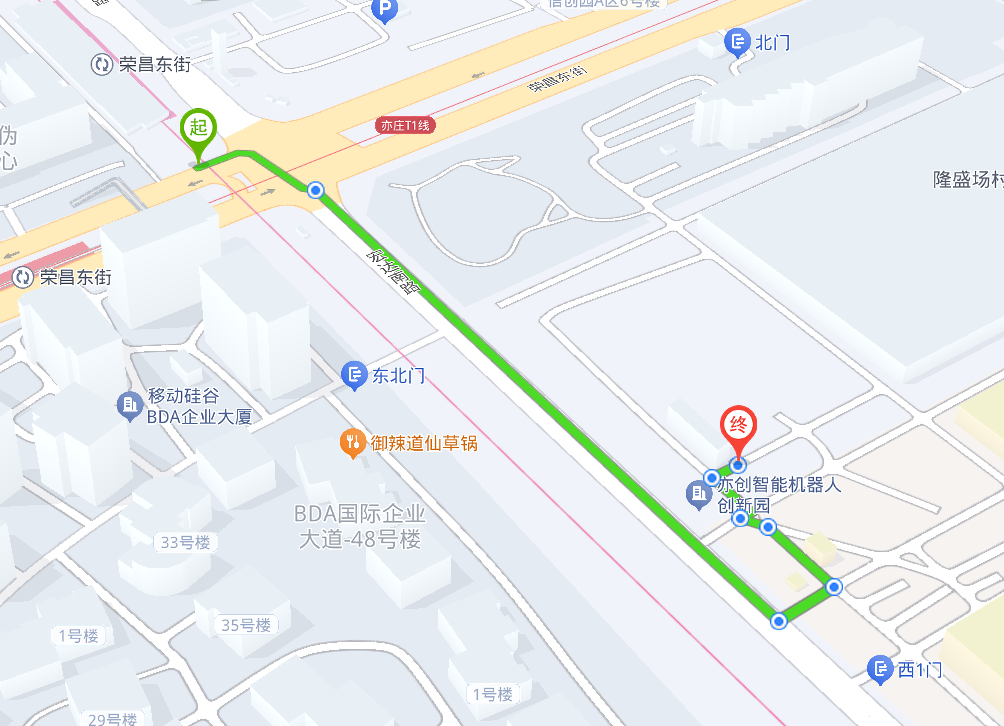Tap the parking lot P marker
The height and width of the screenshot is (726, 1004).
pos(383,11)
